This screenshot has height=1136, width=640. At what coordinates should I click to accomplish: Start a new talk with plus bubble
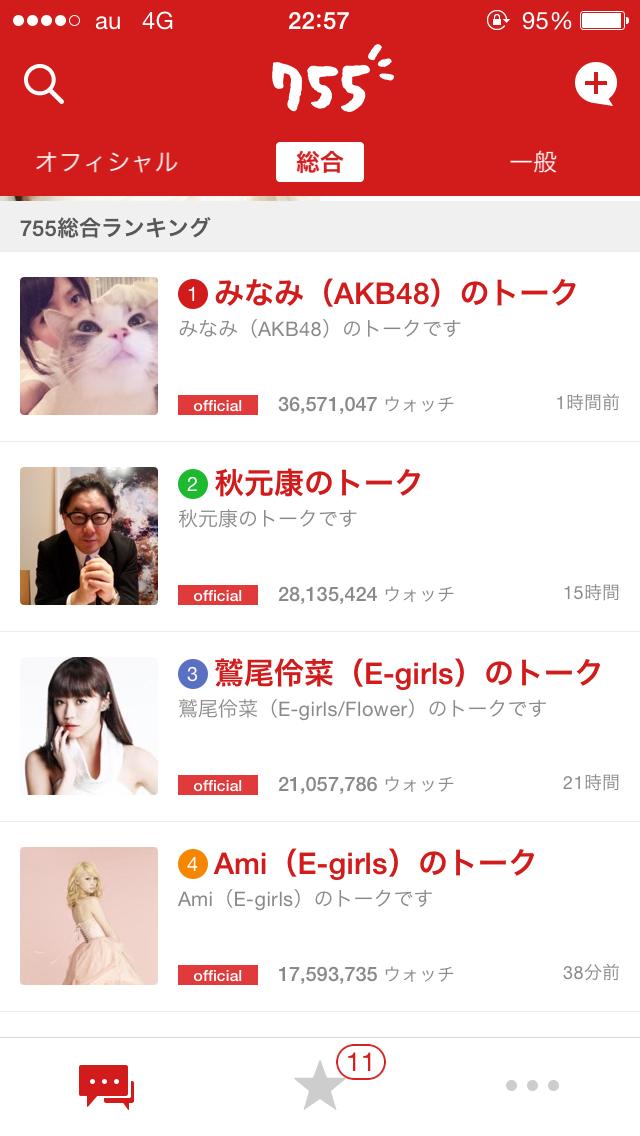(596, 85)
